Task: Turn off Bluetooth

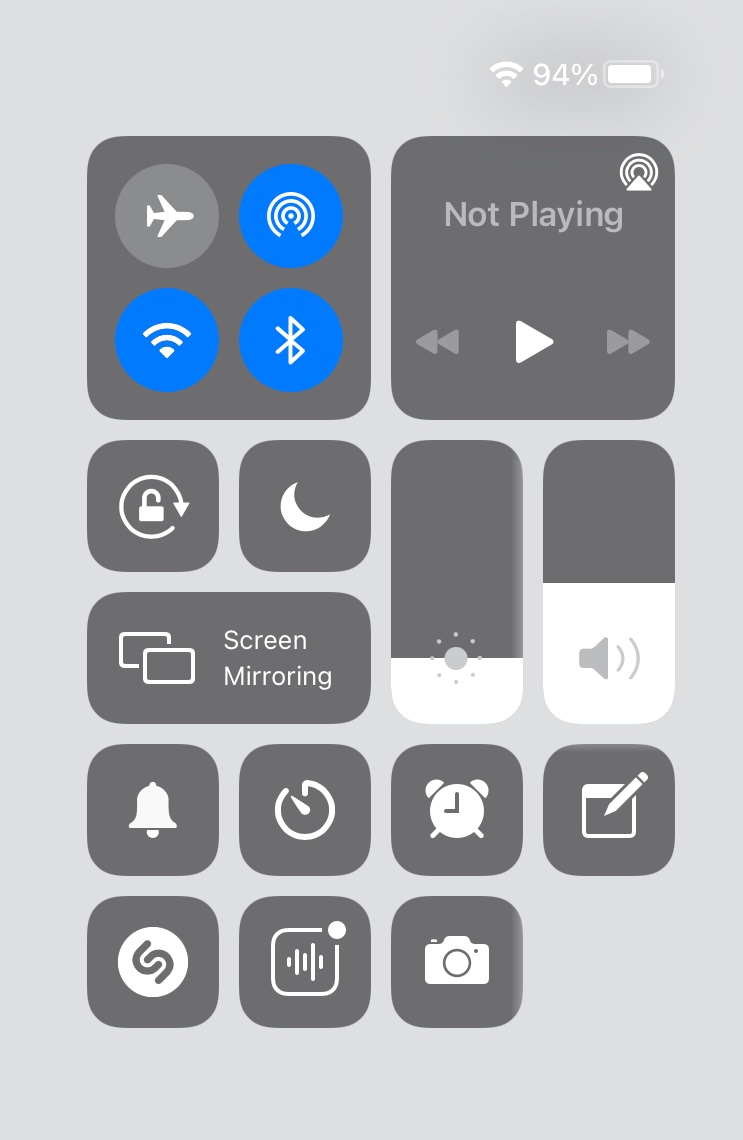Action: (x=291, y=340)
